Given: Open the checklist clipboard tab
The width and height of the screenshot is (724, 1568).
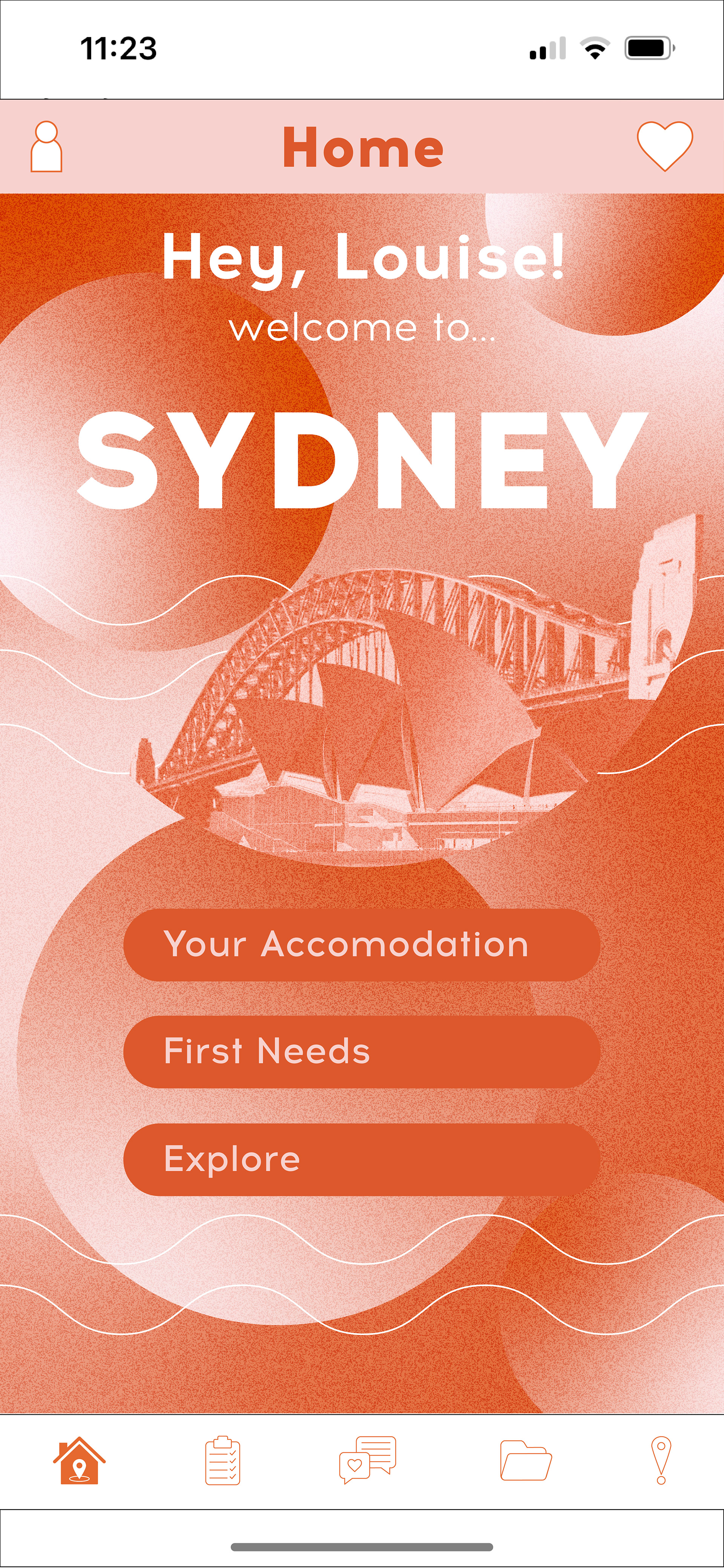Looking at the screenshot, I should tap(222, 1461).
